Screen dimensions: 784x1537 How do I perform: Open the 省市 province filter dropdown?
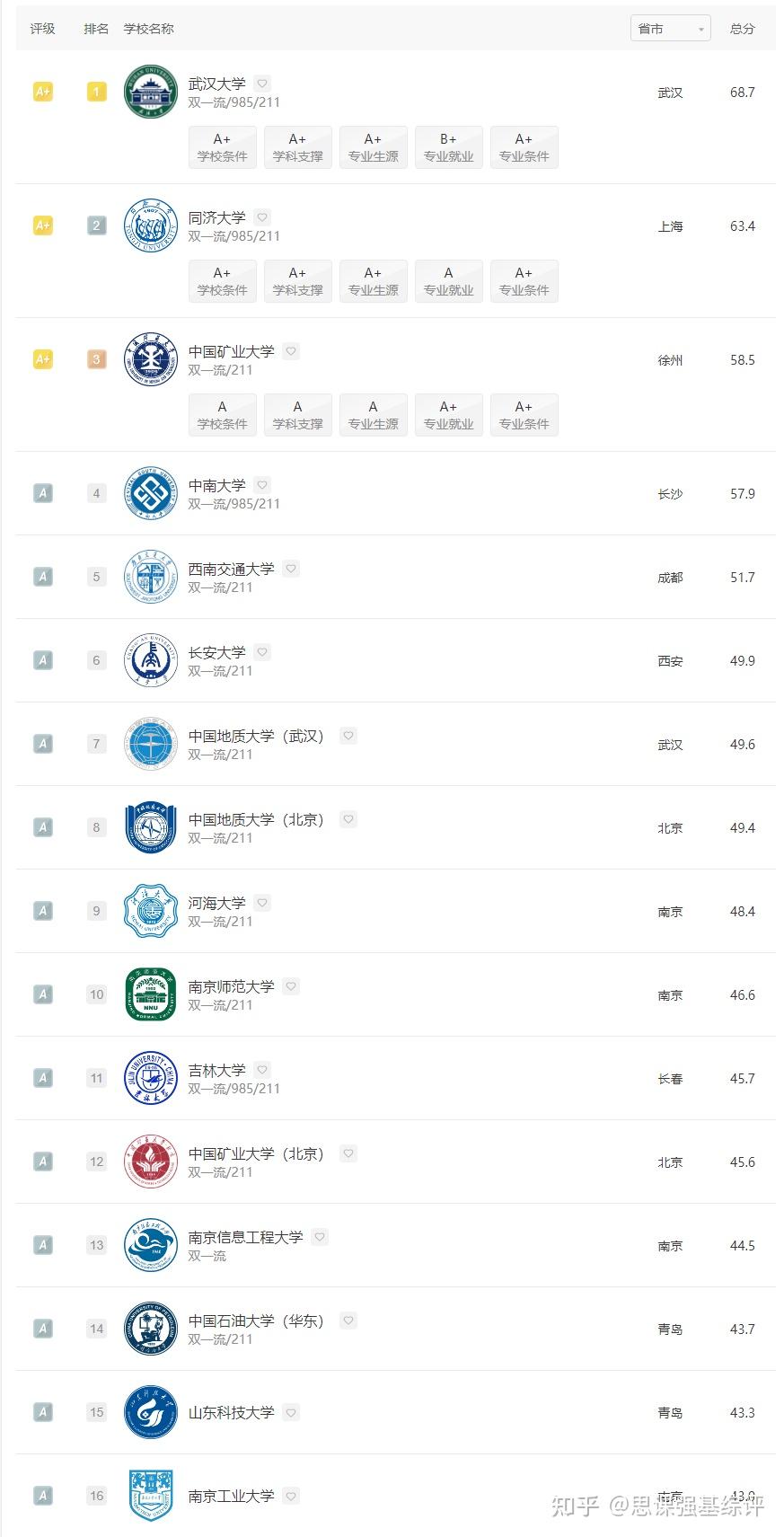670,29
